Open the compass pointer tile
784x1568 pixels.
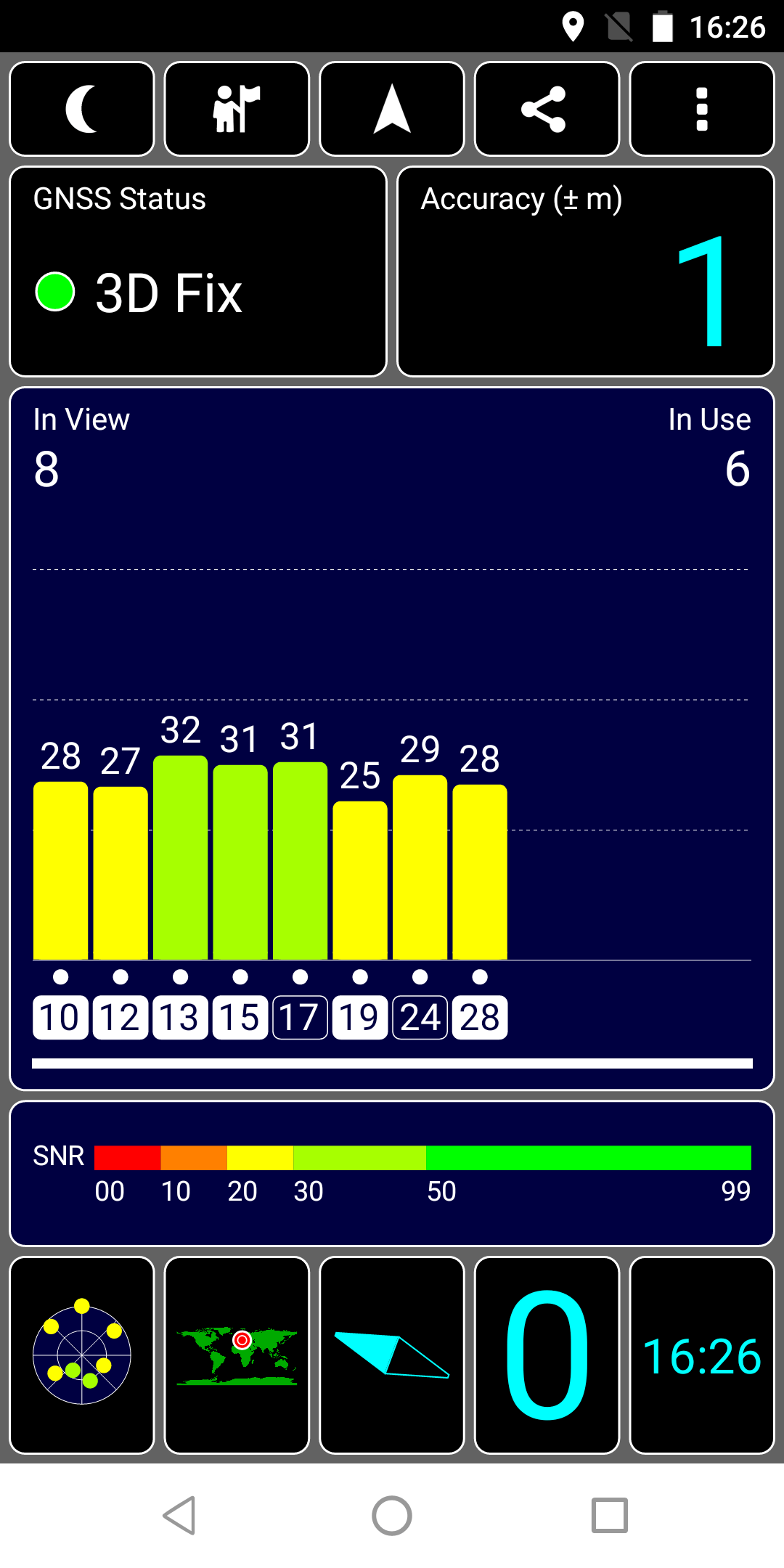[392, 1355]
